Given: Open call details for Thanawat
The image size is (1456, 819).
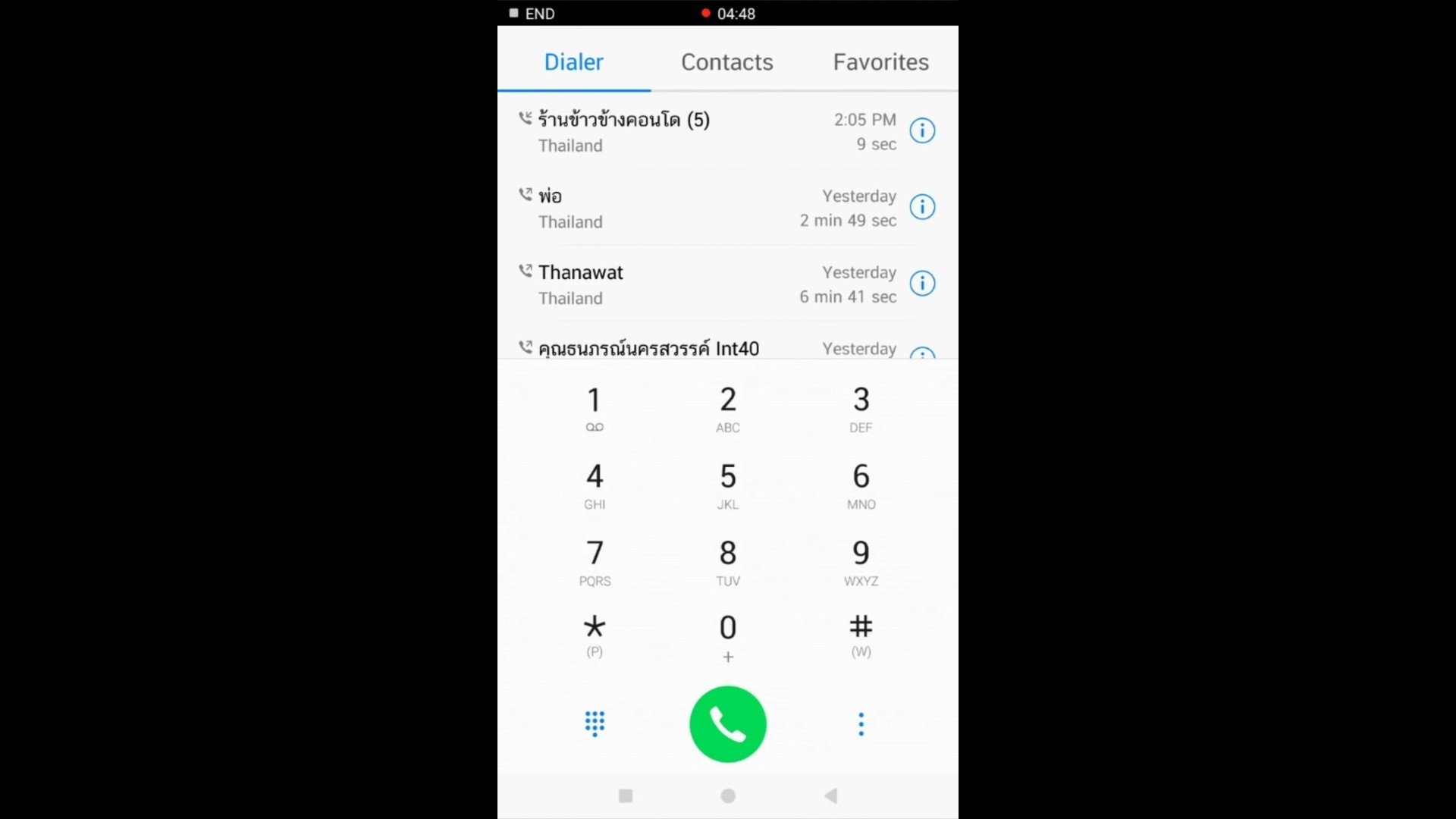Looking at the screenshot, I should click(922, 284).
